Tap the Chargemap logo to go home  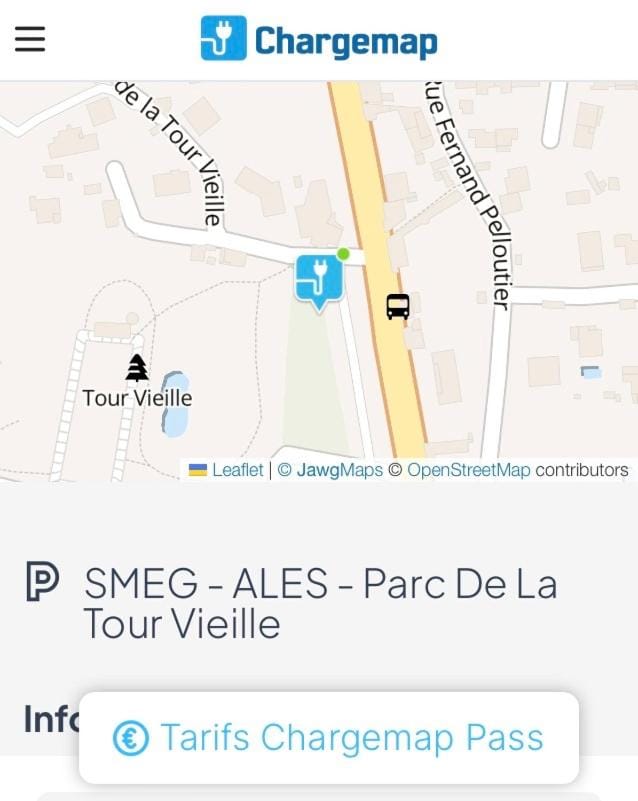pos(319,40)
